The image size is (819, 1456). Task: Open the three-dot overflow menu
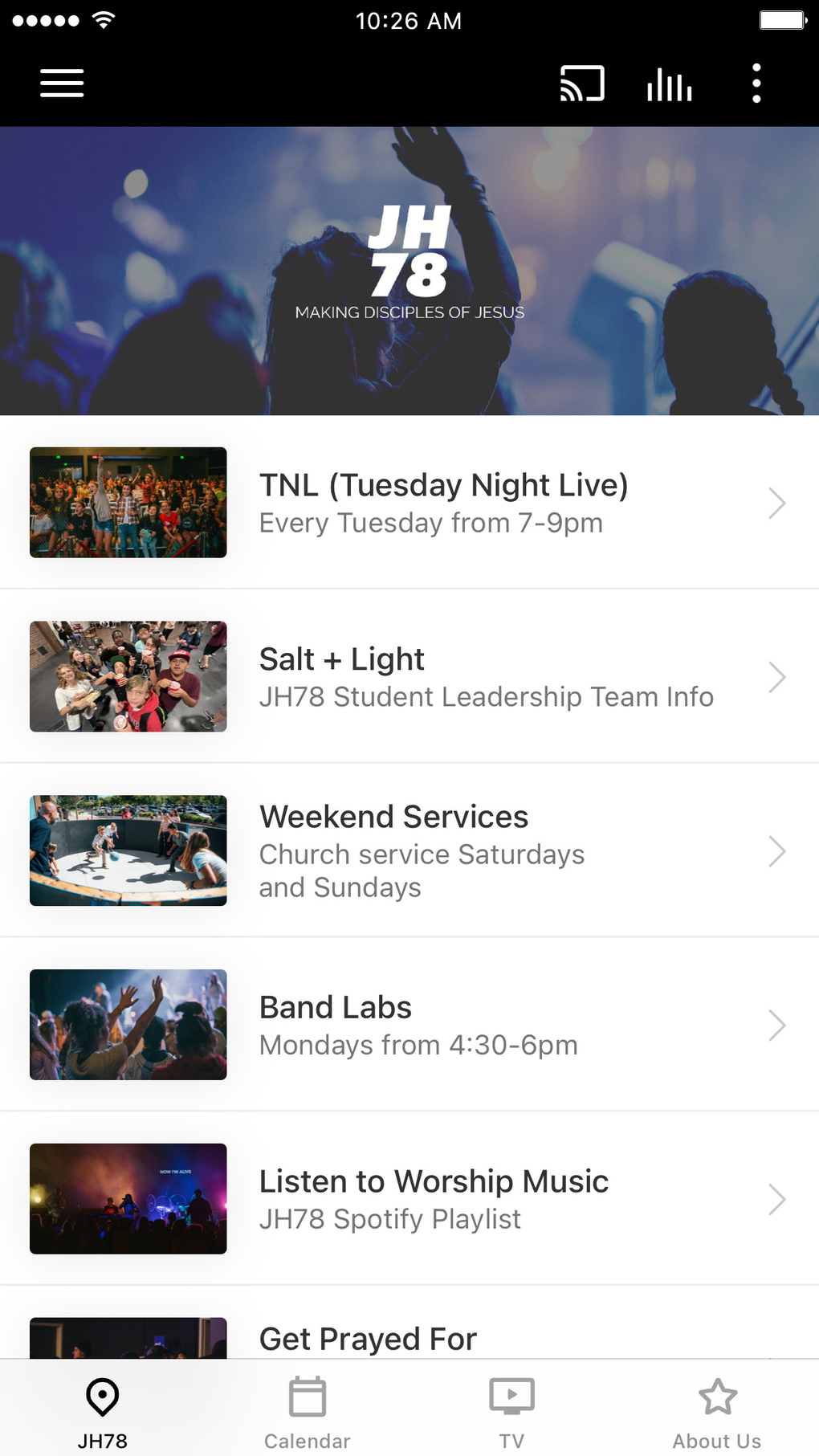click(x=756, y=84)
